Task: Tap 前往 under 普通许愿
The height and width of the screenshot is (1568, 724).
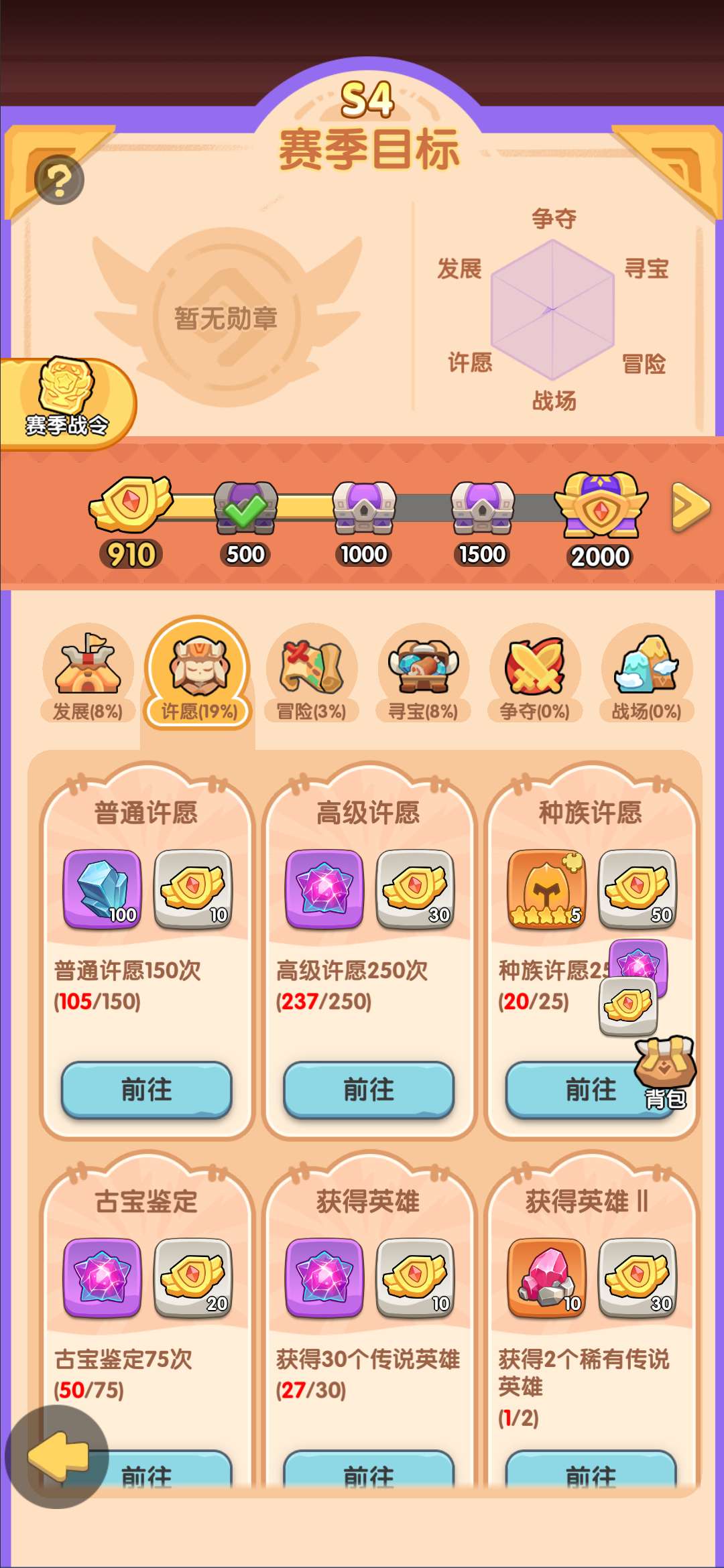Action: click(146, 1090)
